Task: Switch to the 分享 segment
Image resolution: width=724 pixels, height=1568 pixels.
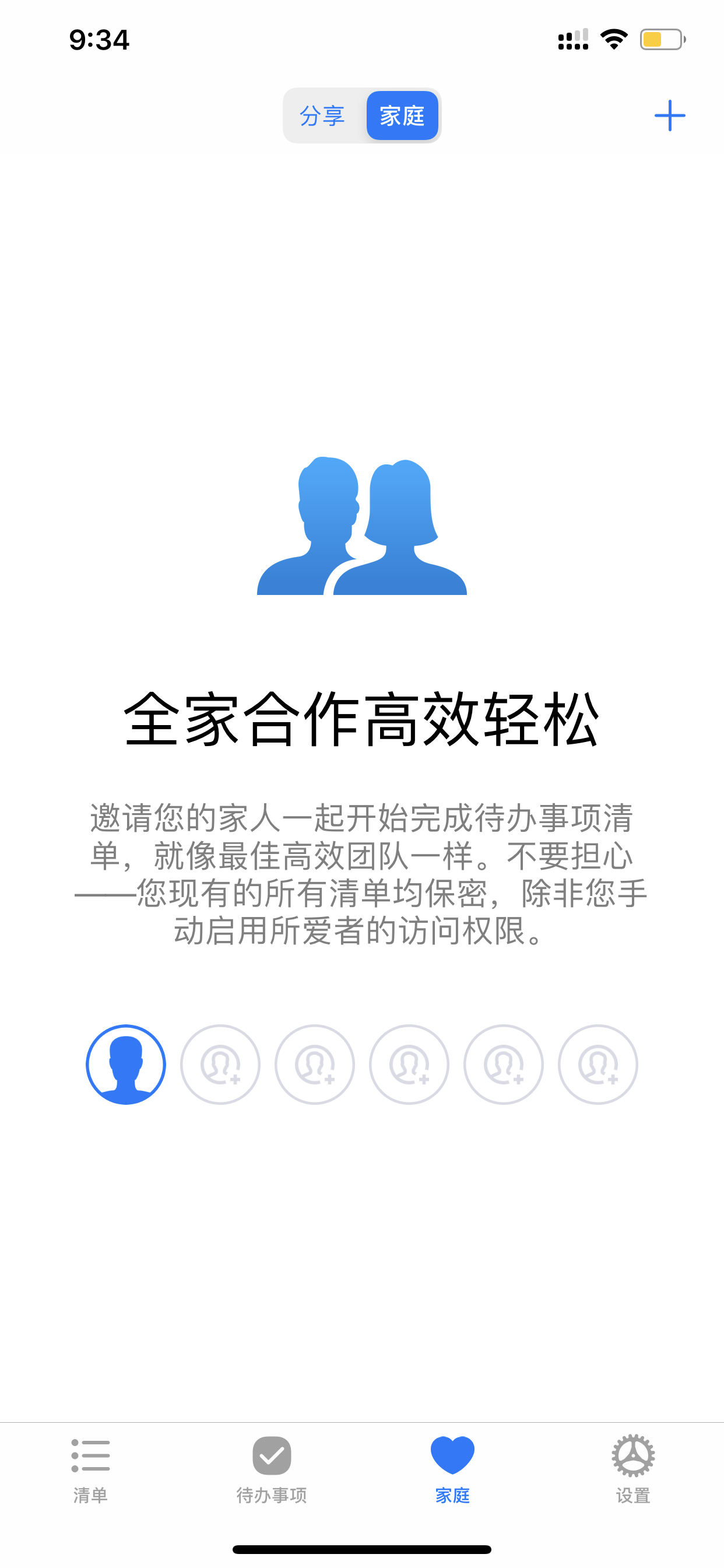Action: point(322,116)
